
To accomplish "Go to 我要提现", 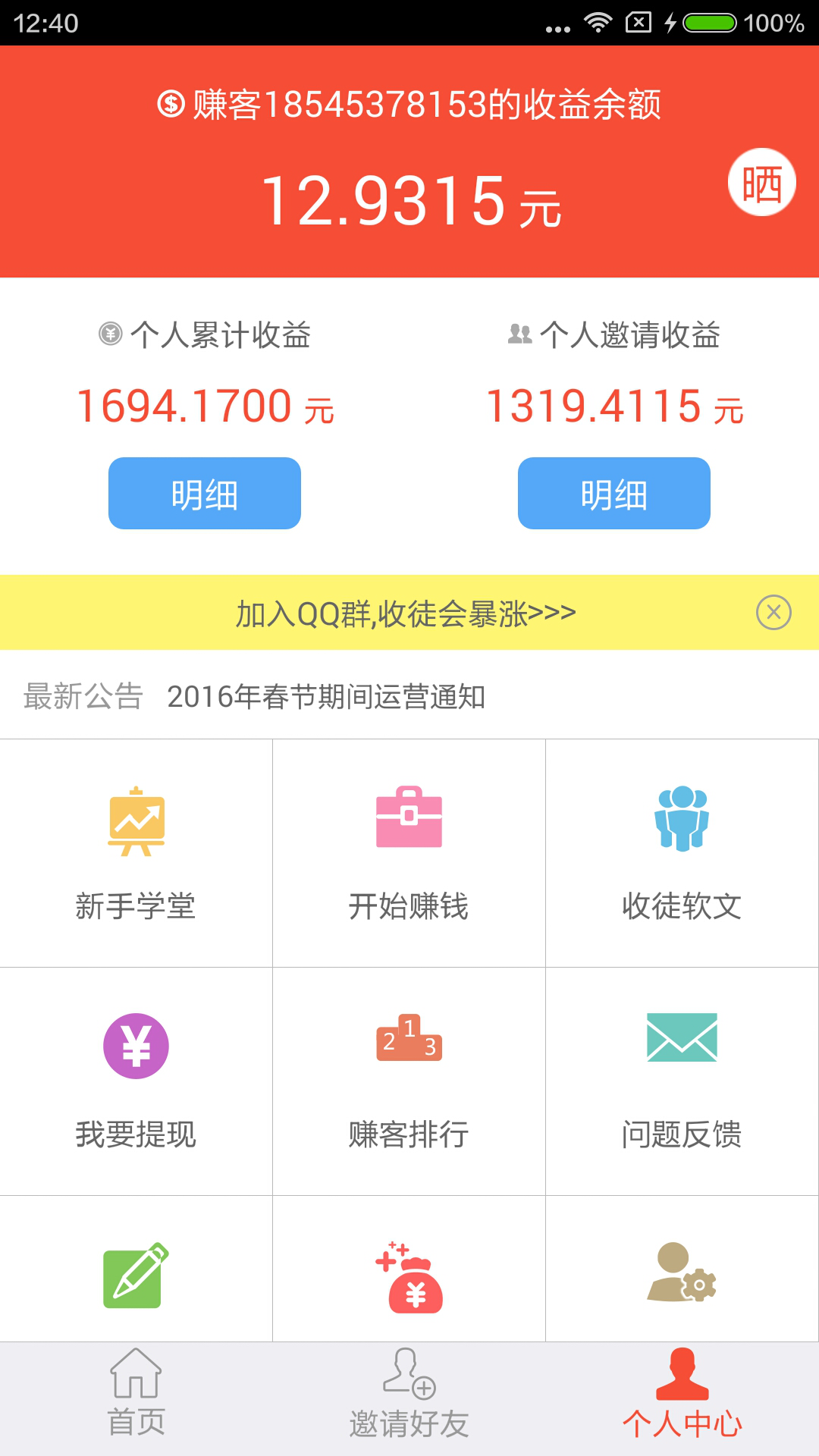I will point(136,1081).
